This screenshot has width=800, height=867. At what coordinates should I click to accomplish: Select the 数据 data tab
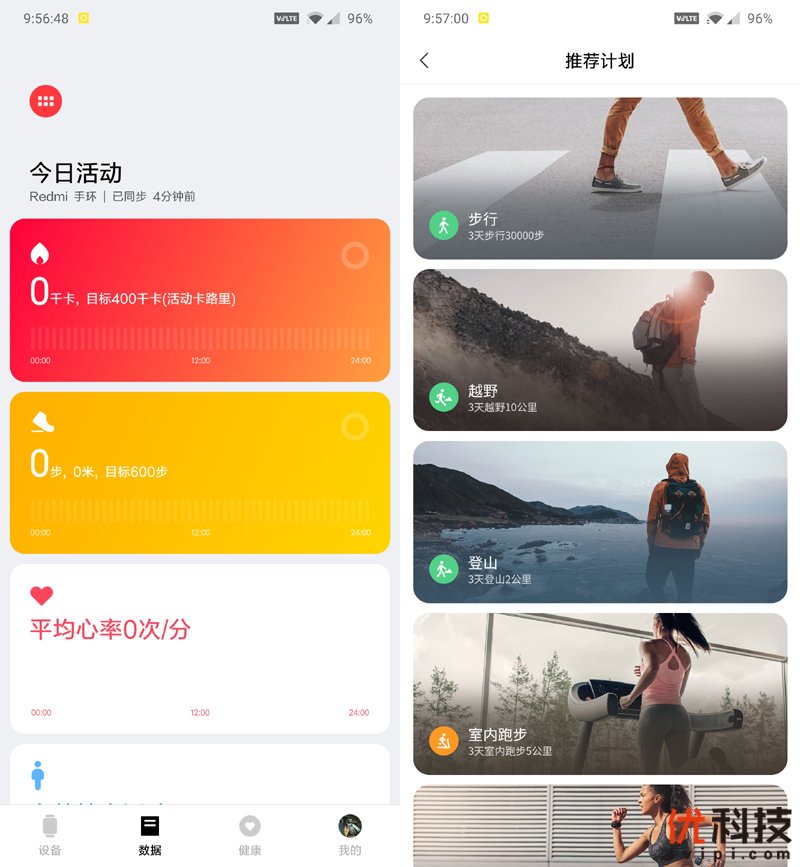coord(149,835)
